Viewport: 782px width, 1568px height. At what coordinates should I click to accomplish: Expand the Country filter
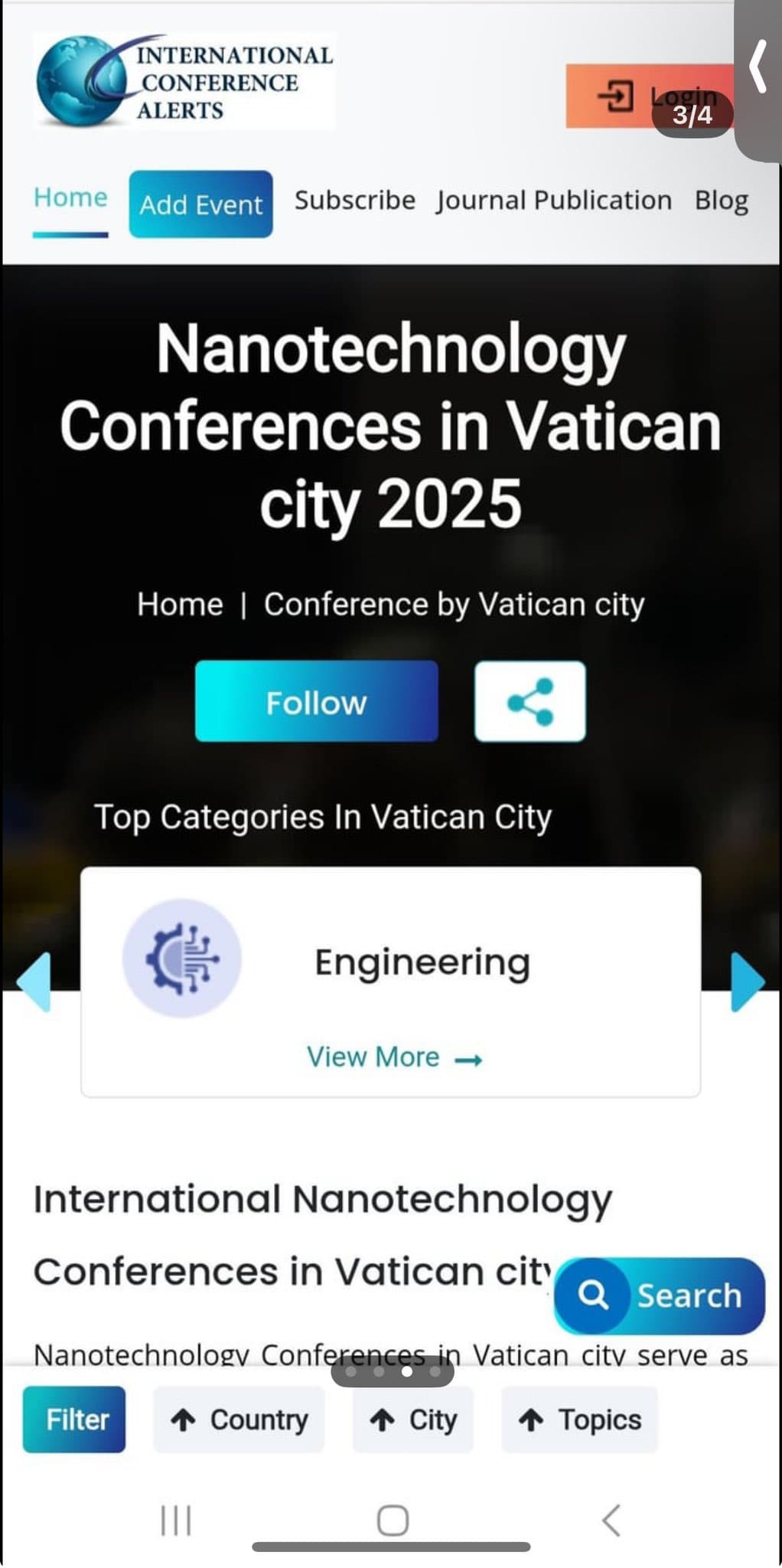tap(239, 1419)
